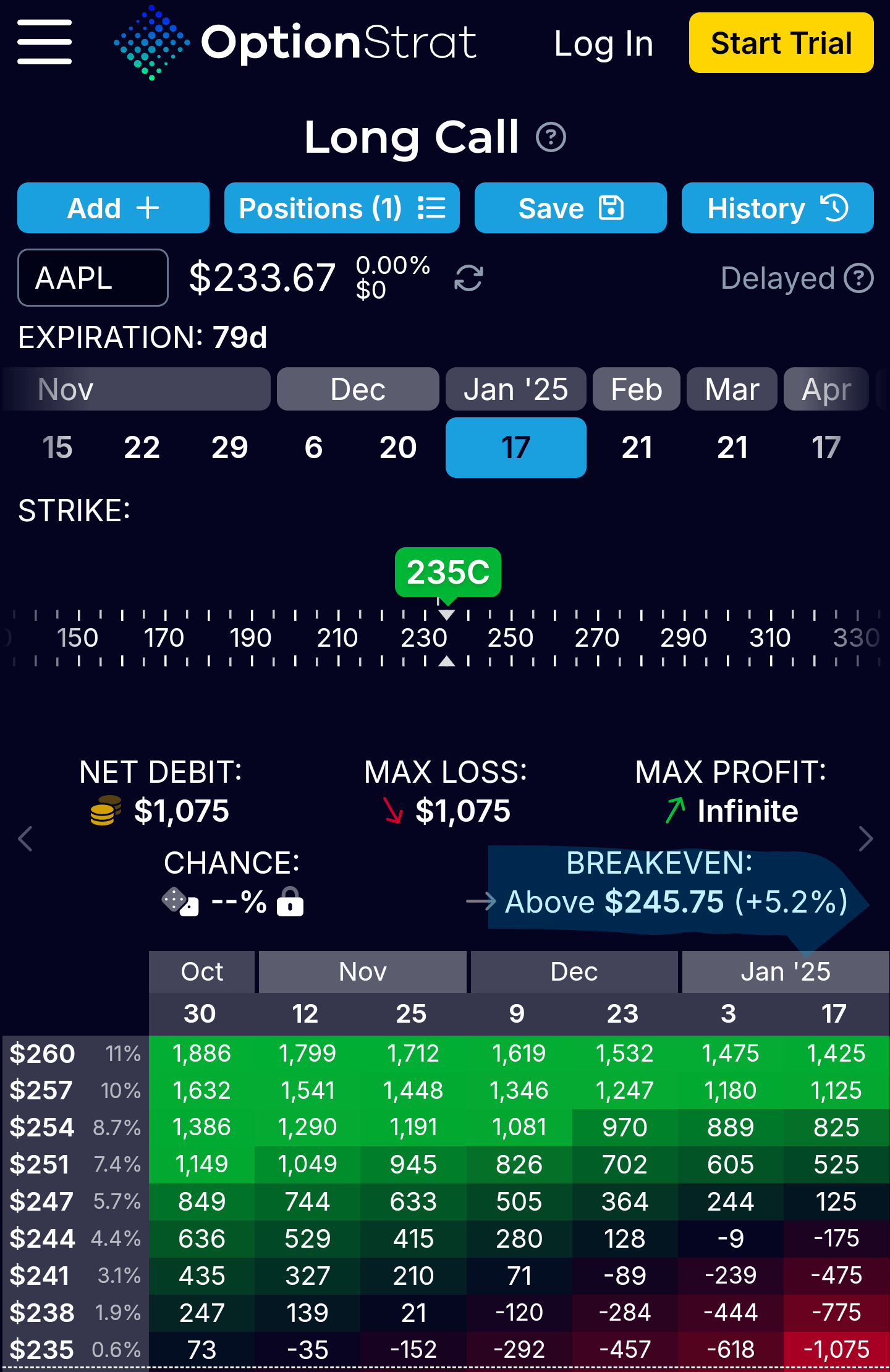
Task: Go to previous stats panel
Action: pyautogui.click(x=25, y=838)
